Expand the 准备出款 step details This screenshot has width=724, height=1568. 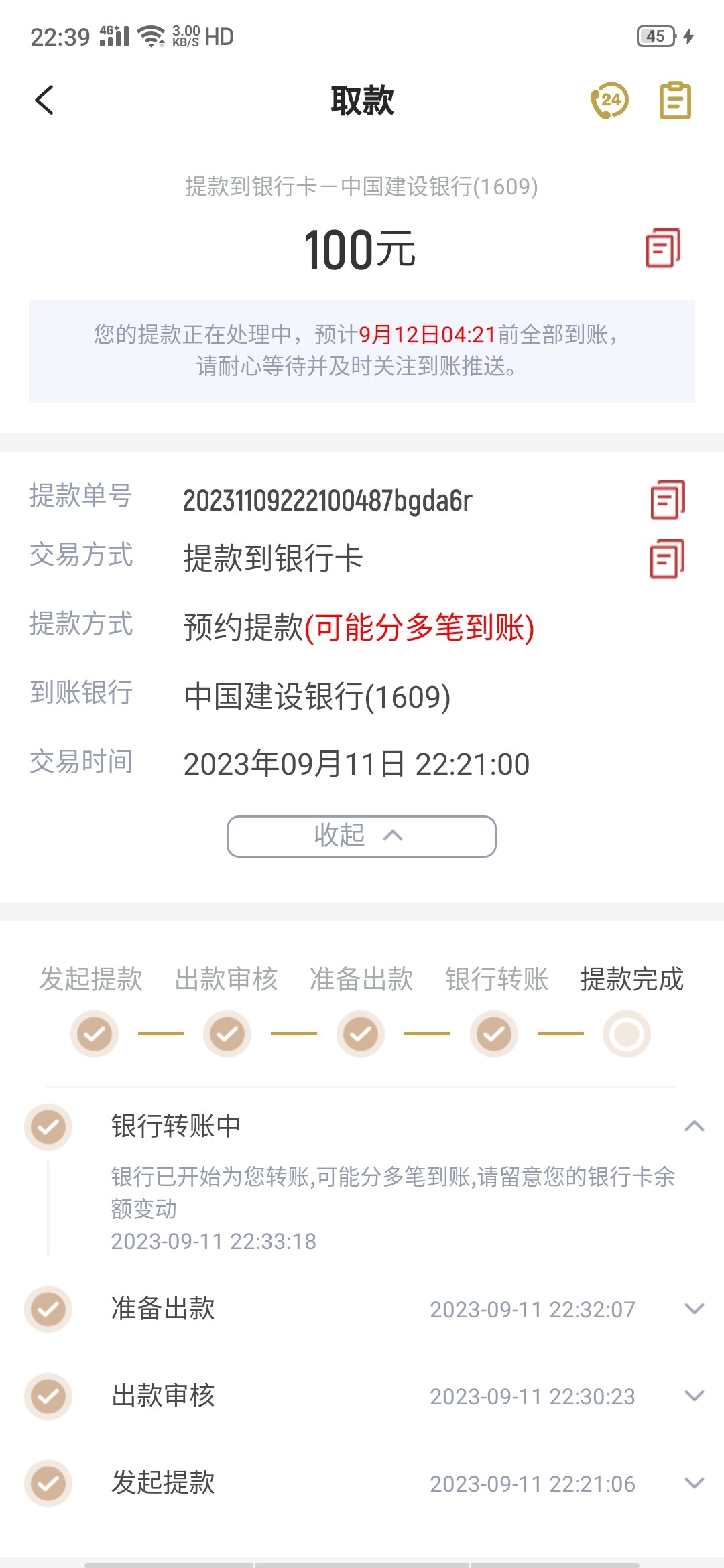[695, 1309]
